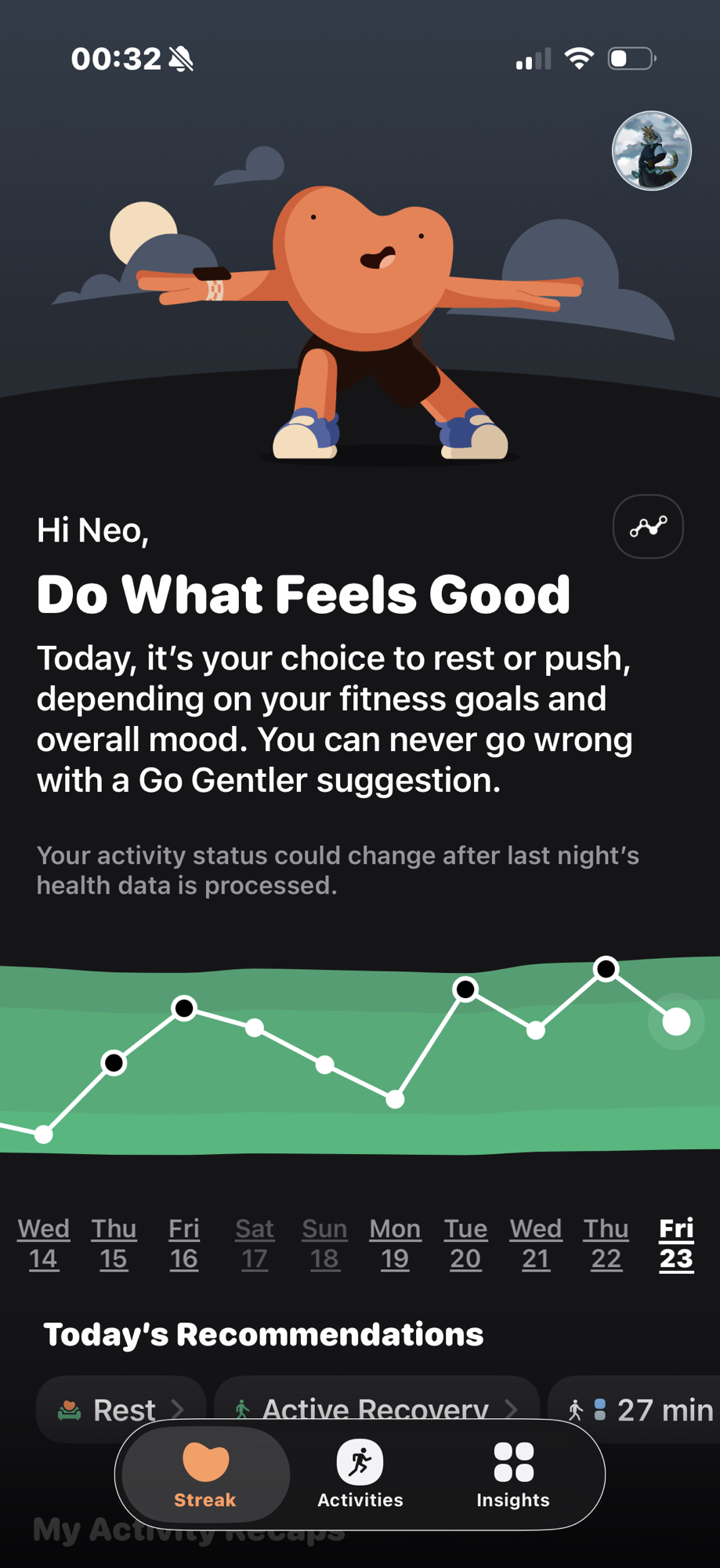Open the Rest recommendation chip
Screen dimensions: 720x1568
coord(121,1410)
